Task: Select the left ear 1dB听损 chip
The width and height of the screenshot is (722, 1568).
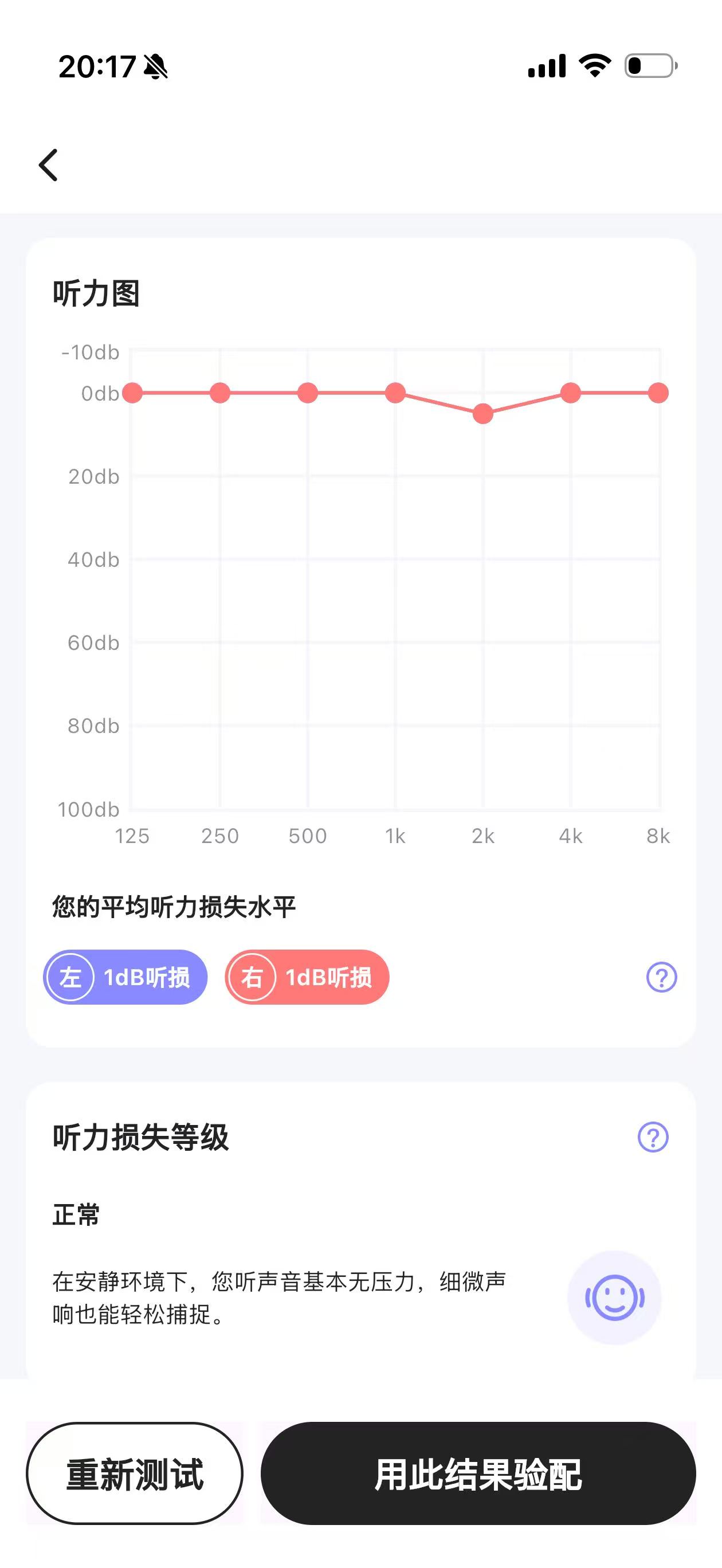Action: click(125, 977)
